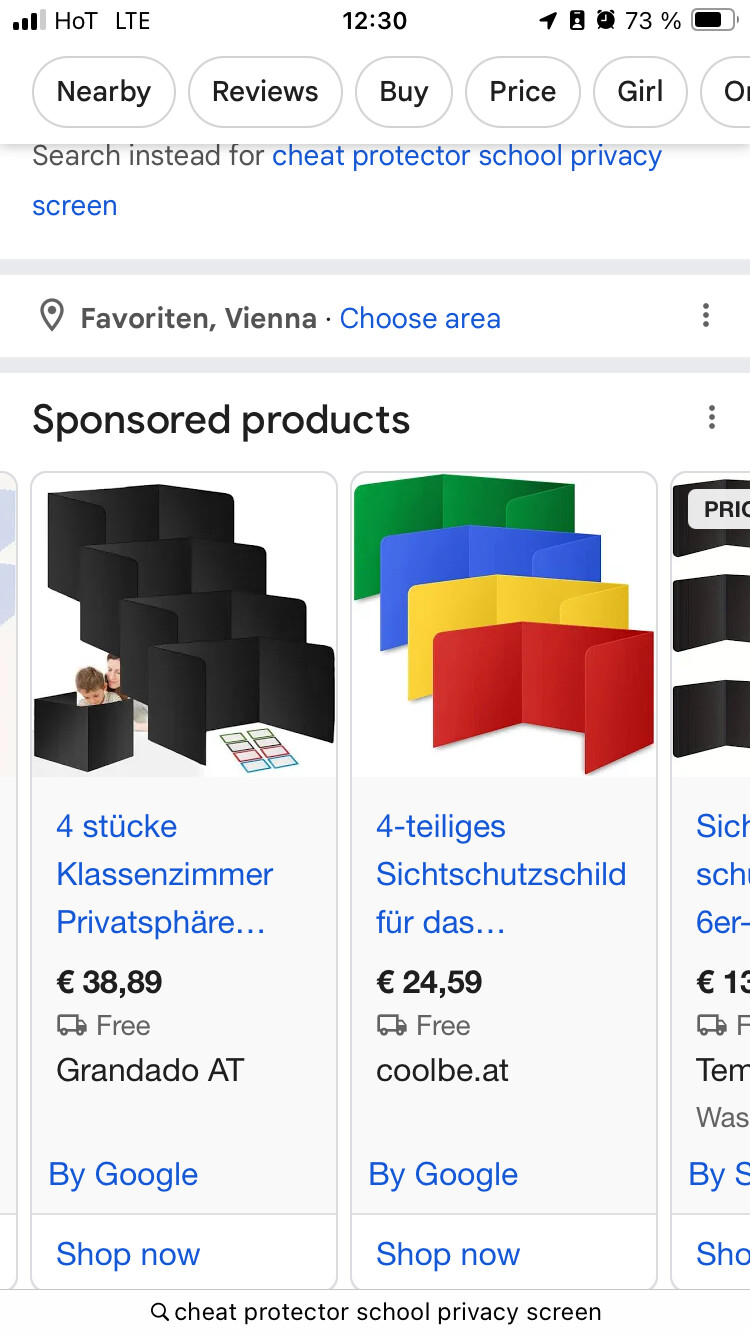Select the Reviews filter chip
This screenshot has height=1334, width=750.
pos(265,92)
